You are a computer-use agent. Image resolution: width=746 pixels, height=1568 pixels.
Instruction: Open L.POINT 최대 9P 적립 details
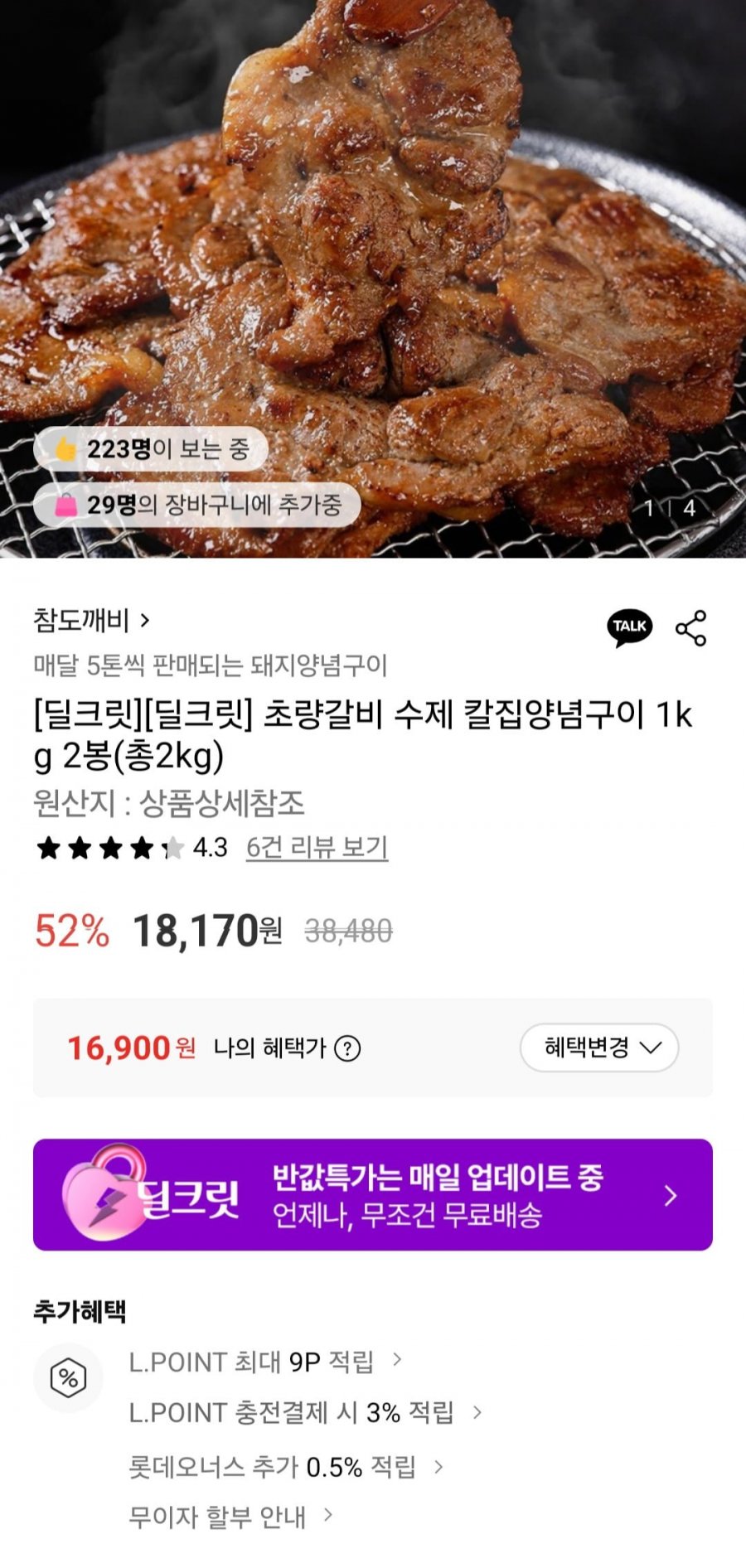coord(265,1362)
